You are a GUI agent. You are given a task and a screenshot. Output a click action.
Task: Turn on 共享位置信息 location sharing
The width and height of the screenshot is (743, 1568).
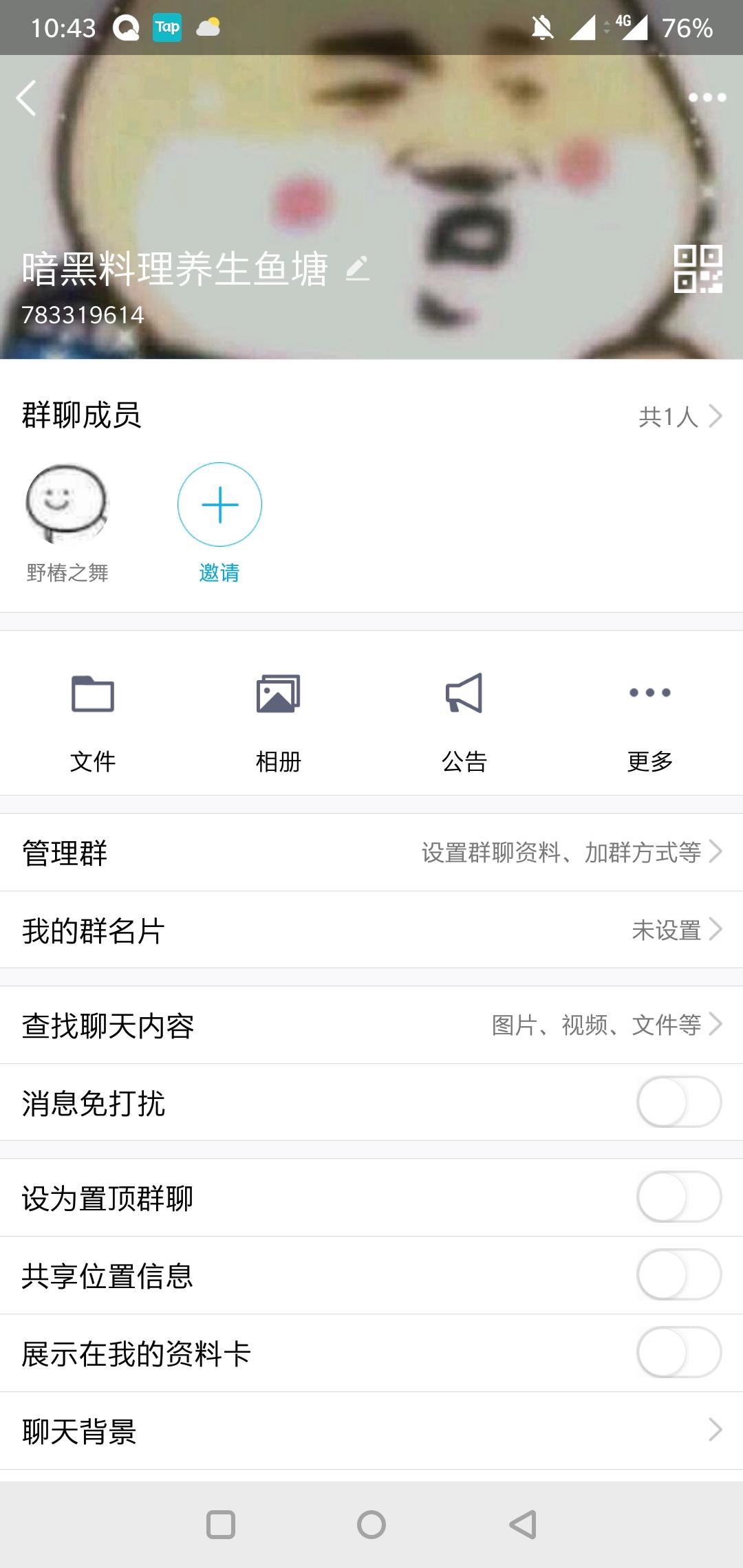(678, 1275)
